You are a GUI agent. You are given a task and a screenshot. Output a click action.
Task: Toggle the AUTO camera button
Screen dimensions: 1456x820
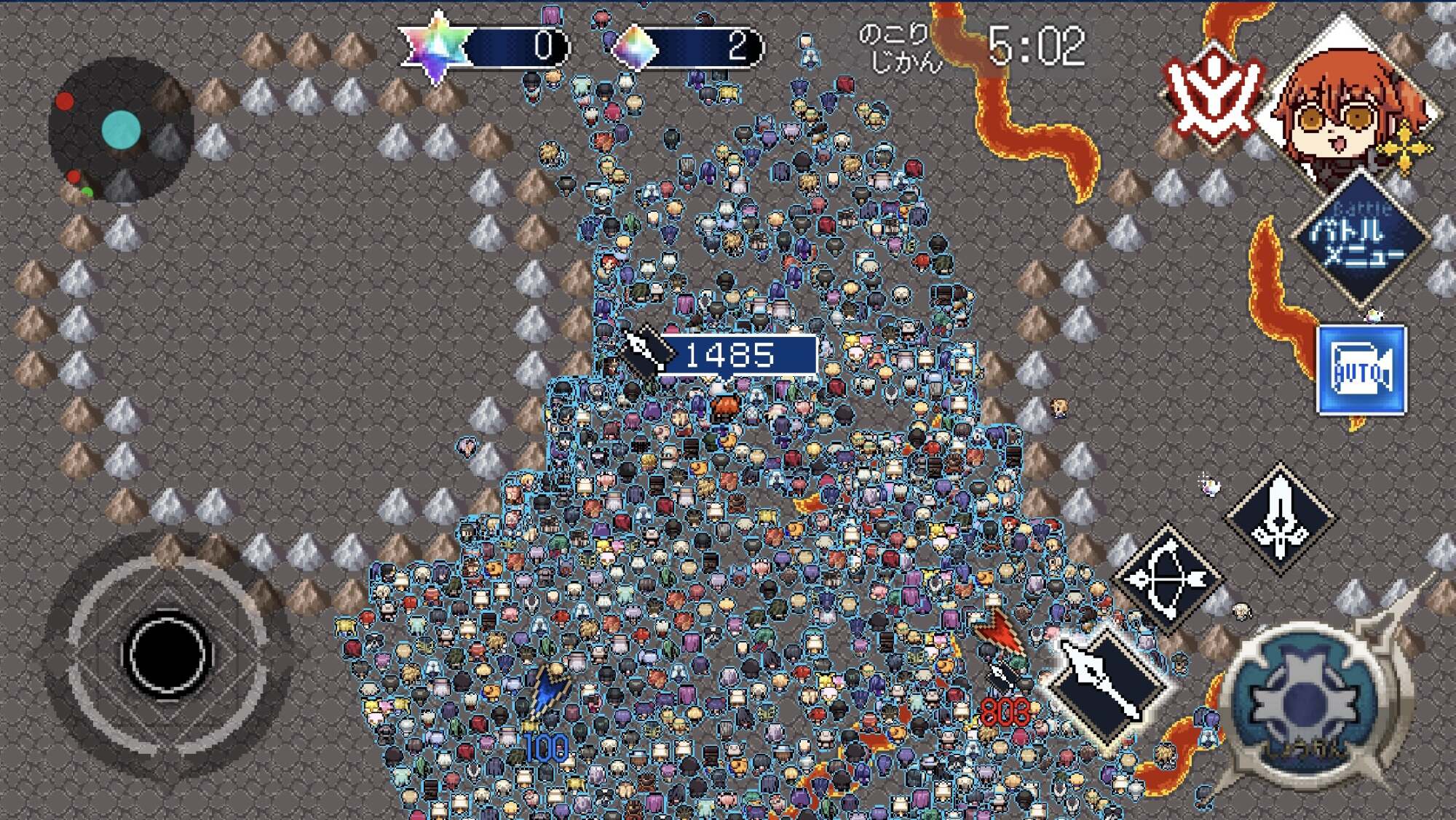[1361, 370]
